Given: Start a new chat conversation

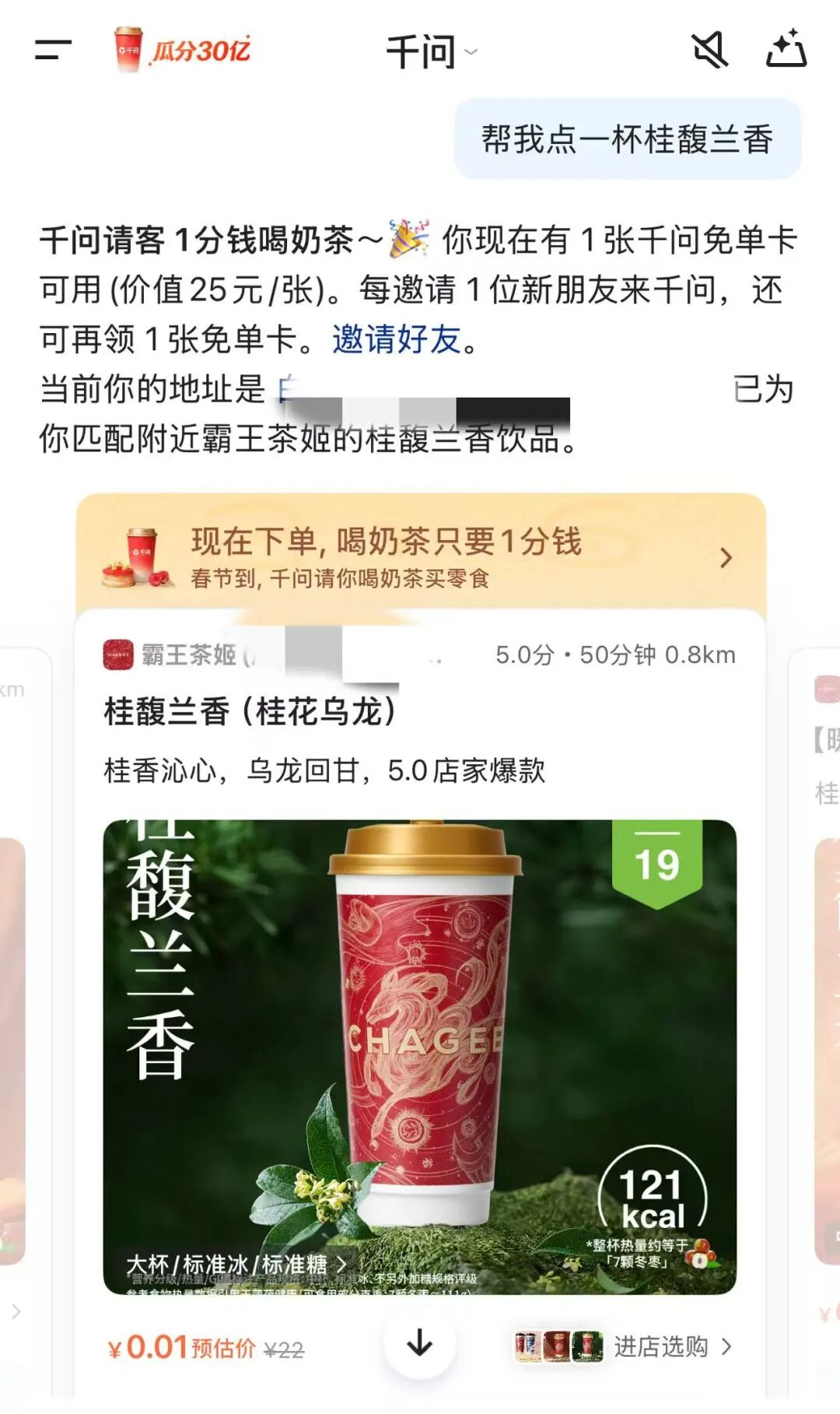Looking at the screenshot, I should [786, 49].
